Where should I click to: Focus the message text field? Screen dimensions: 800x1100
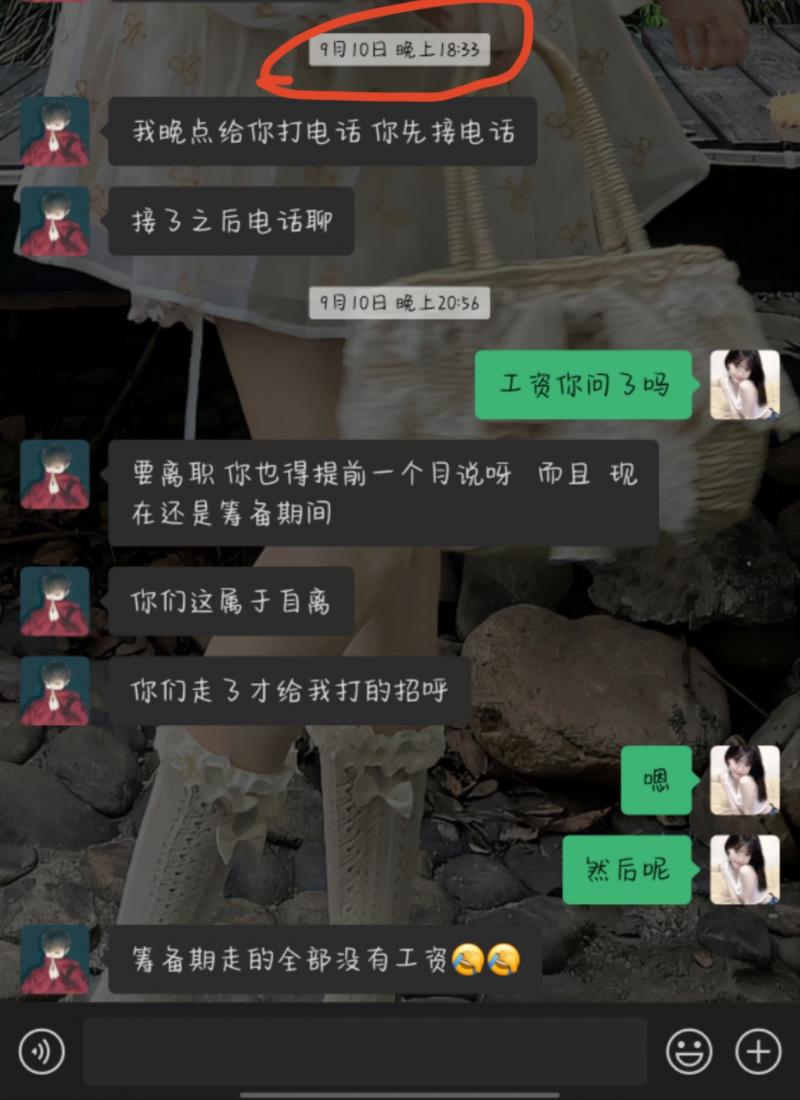click(x=365, y=1051)
